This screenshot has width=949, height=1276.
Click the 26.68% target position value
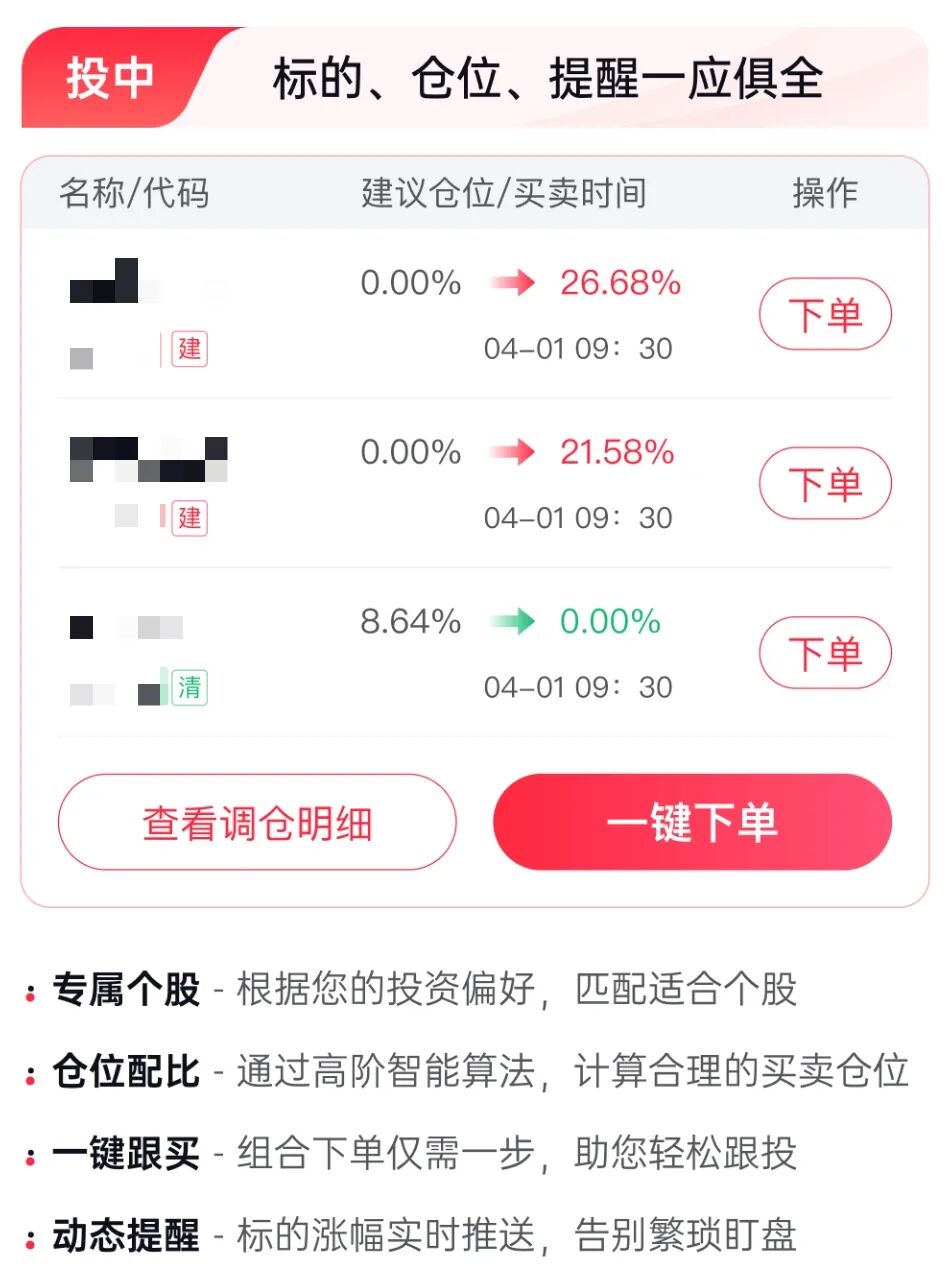(618, 283)
